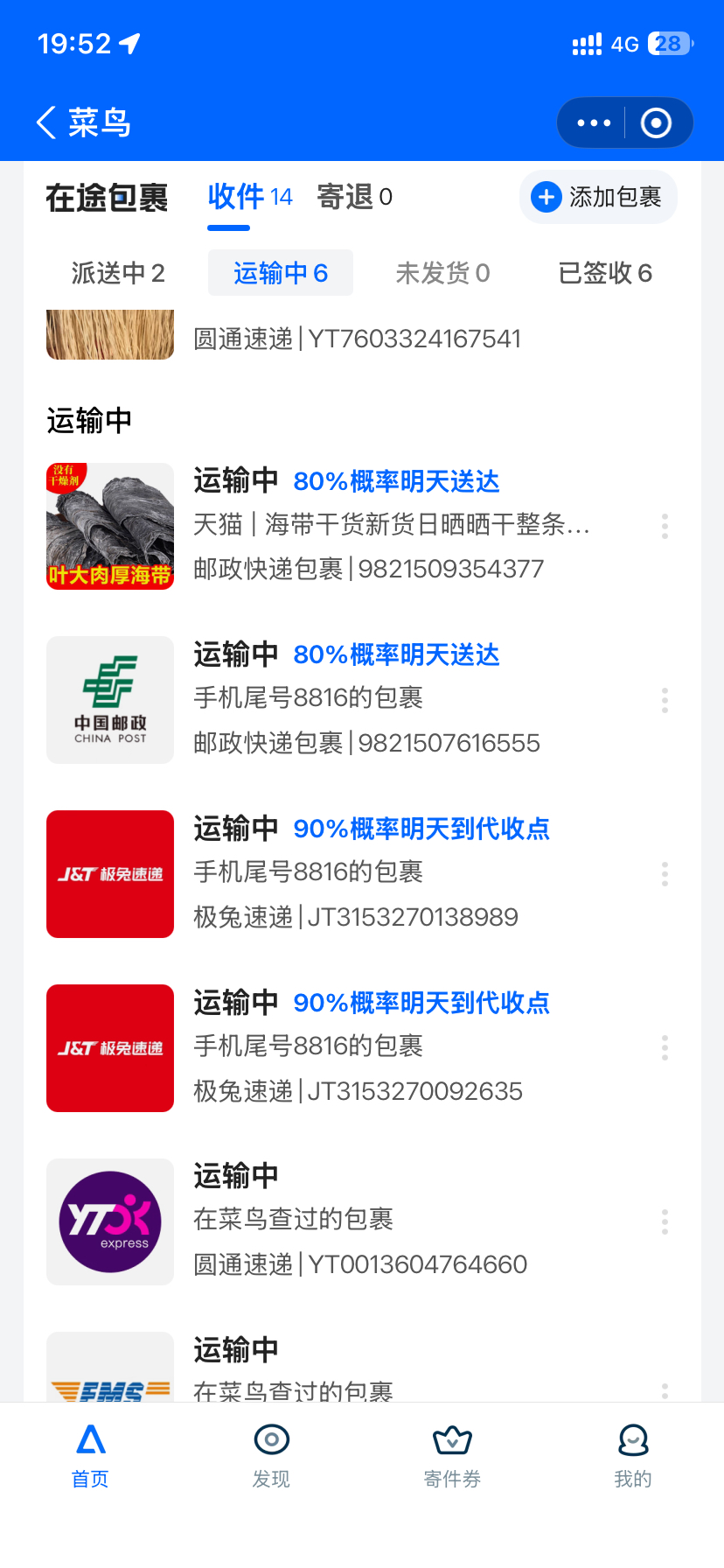
Task: Tap 添加包裹 to add a package
Action: click(598, 197)
